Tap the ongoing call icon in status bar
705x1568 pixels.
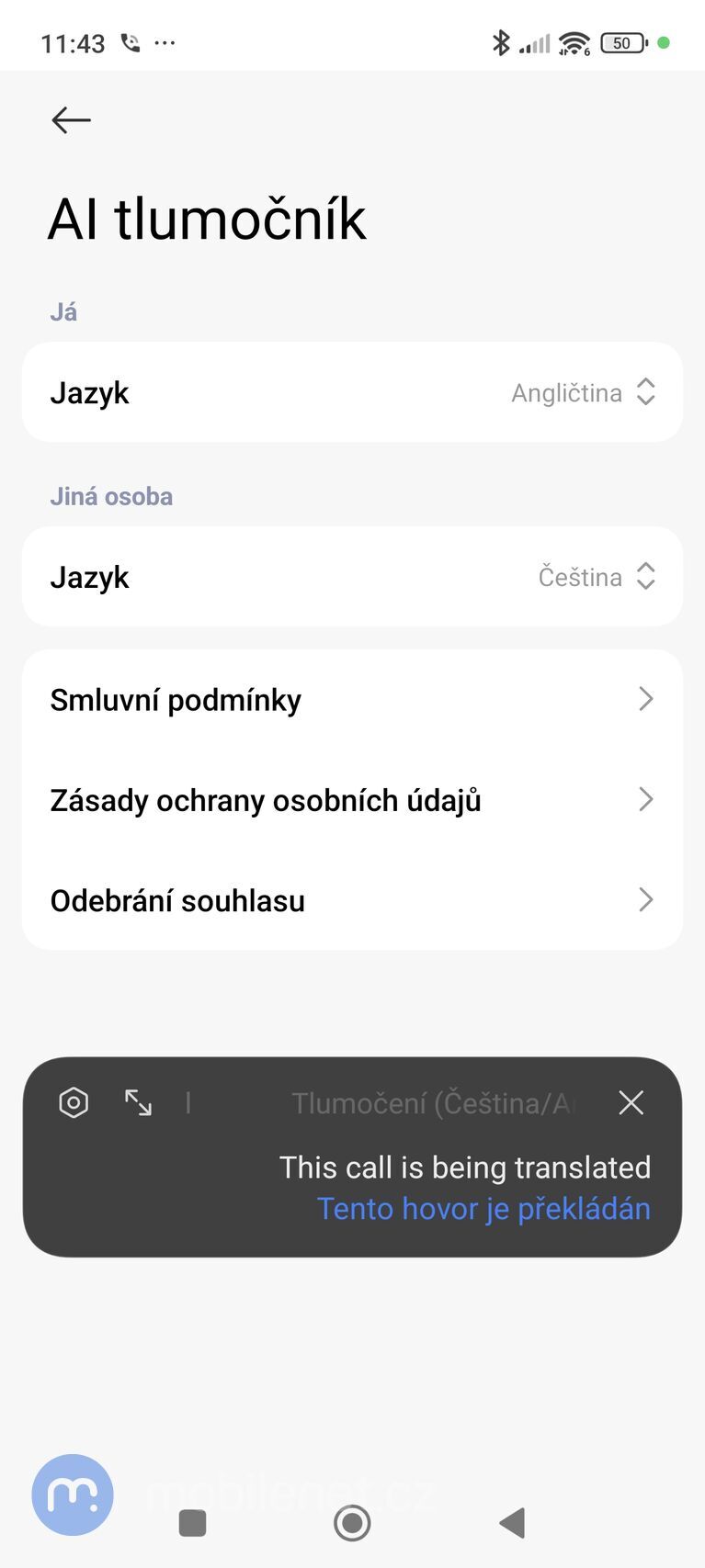pyautogui.click(x=130, y=41)
